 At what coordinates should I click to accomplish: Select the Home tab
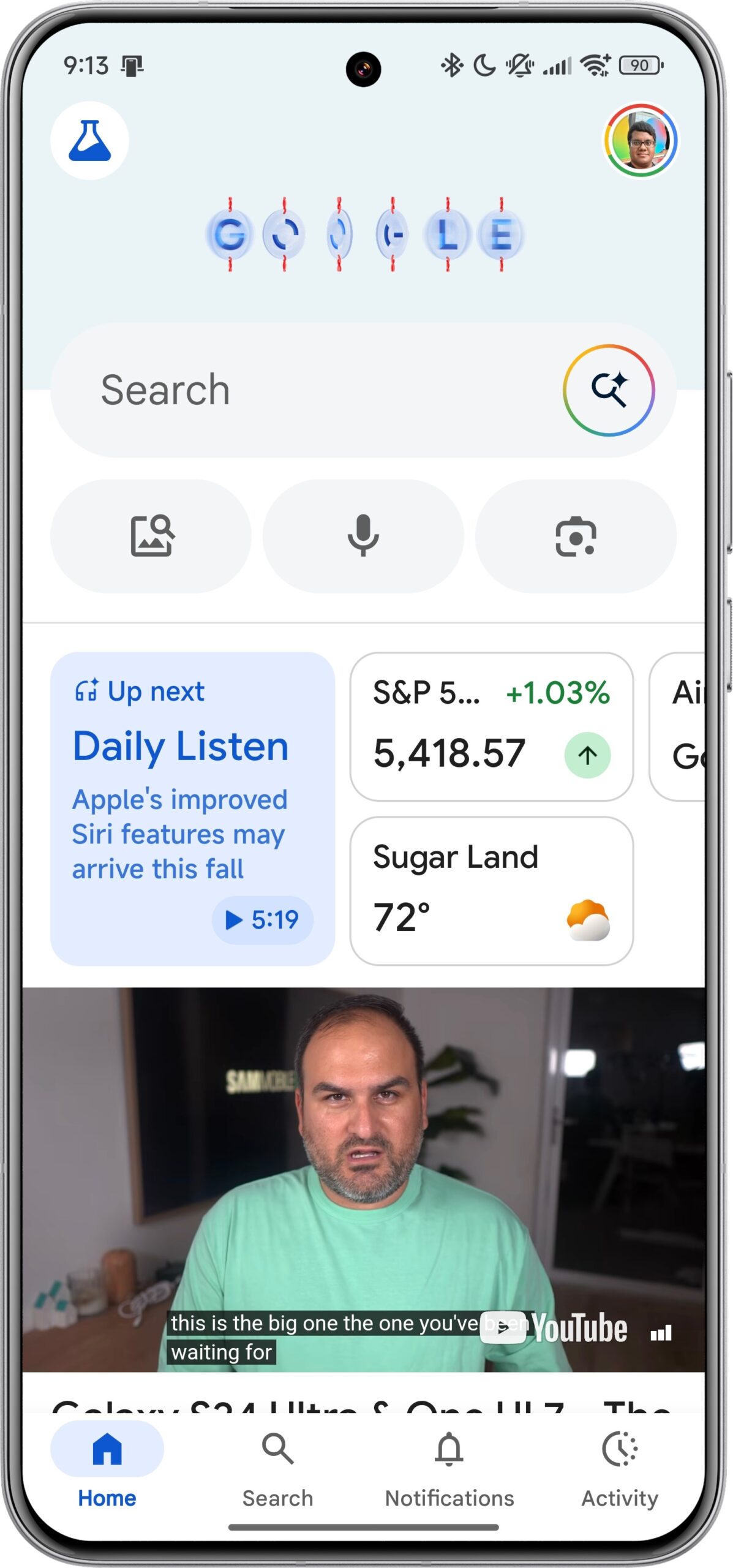tap(107, 1467)
